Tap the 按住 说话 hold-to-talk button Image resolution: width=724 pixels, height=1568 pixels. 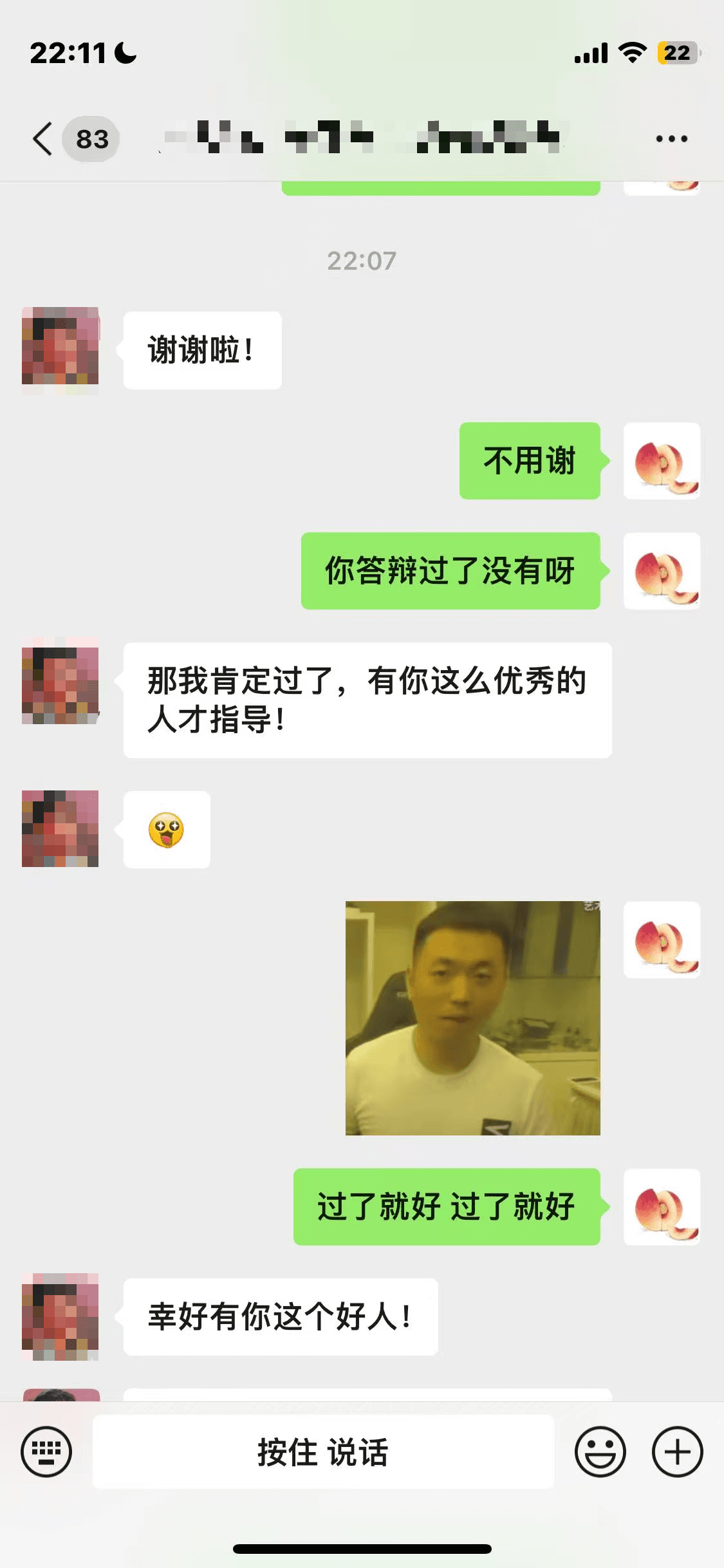point(323,1451)
